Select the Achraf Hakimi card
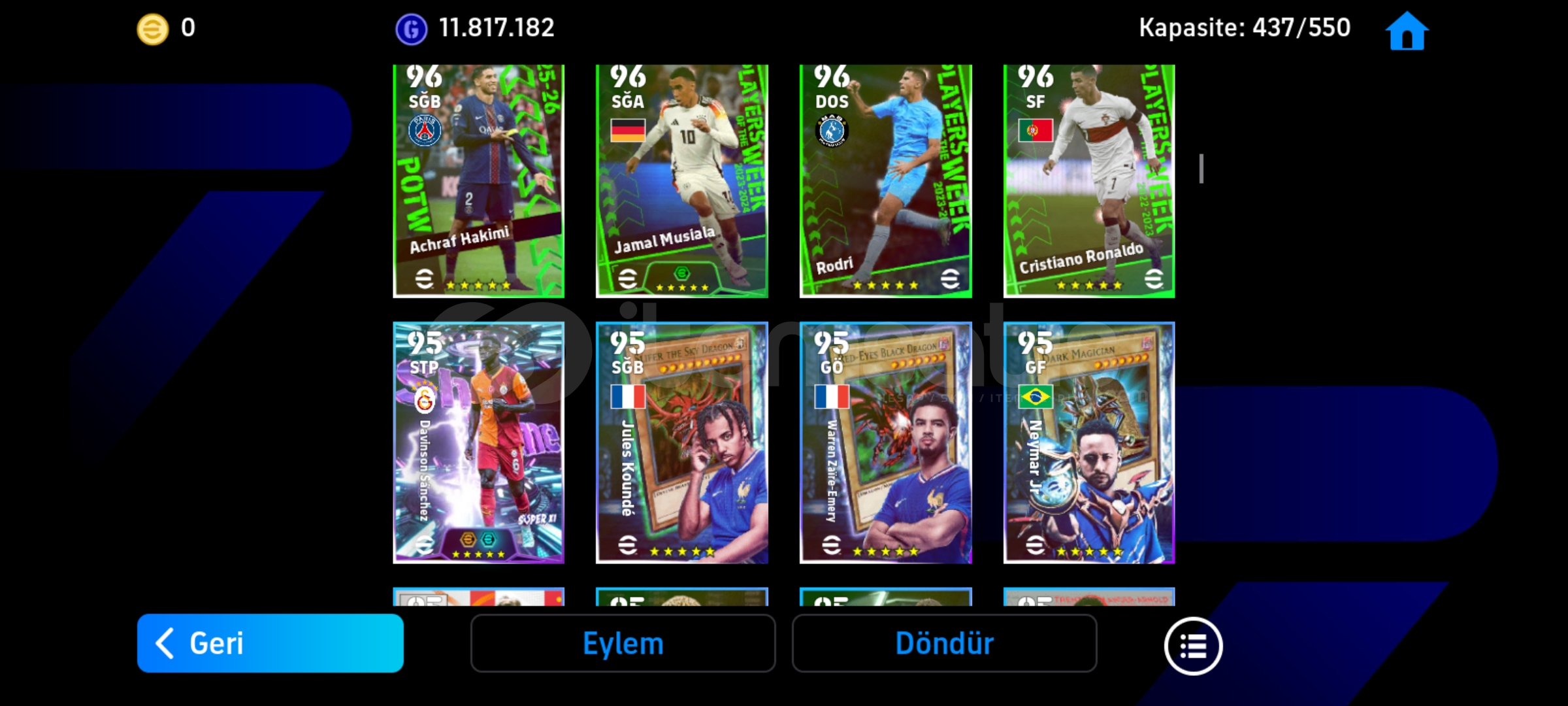Viewport: 1568px width, 706px height. (478, 181)
